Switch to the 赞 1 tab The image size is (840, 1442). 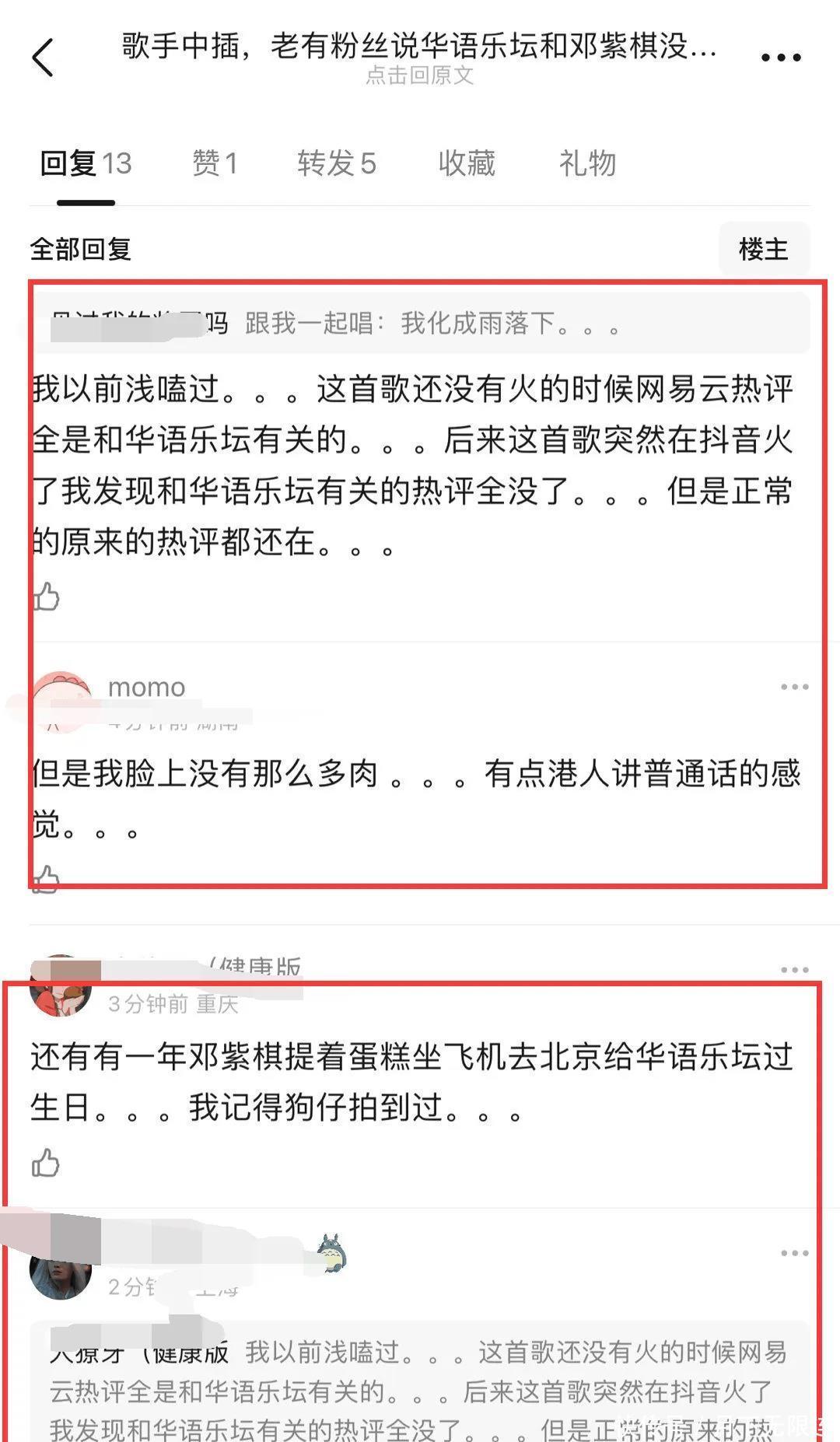click(x=215, y=164)
